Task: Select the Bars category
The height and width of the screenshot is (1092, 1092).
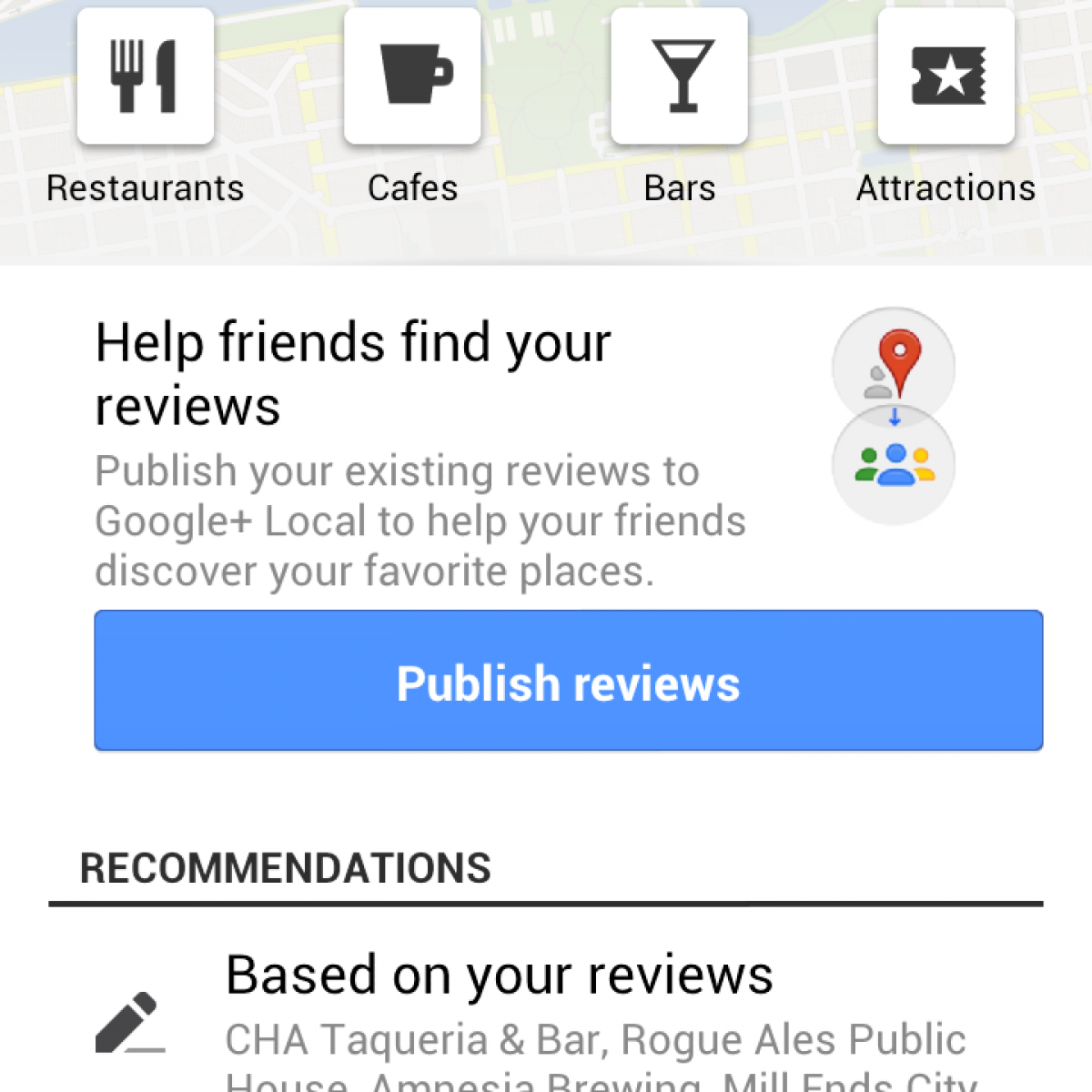Action: click(x=679, y=77)
